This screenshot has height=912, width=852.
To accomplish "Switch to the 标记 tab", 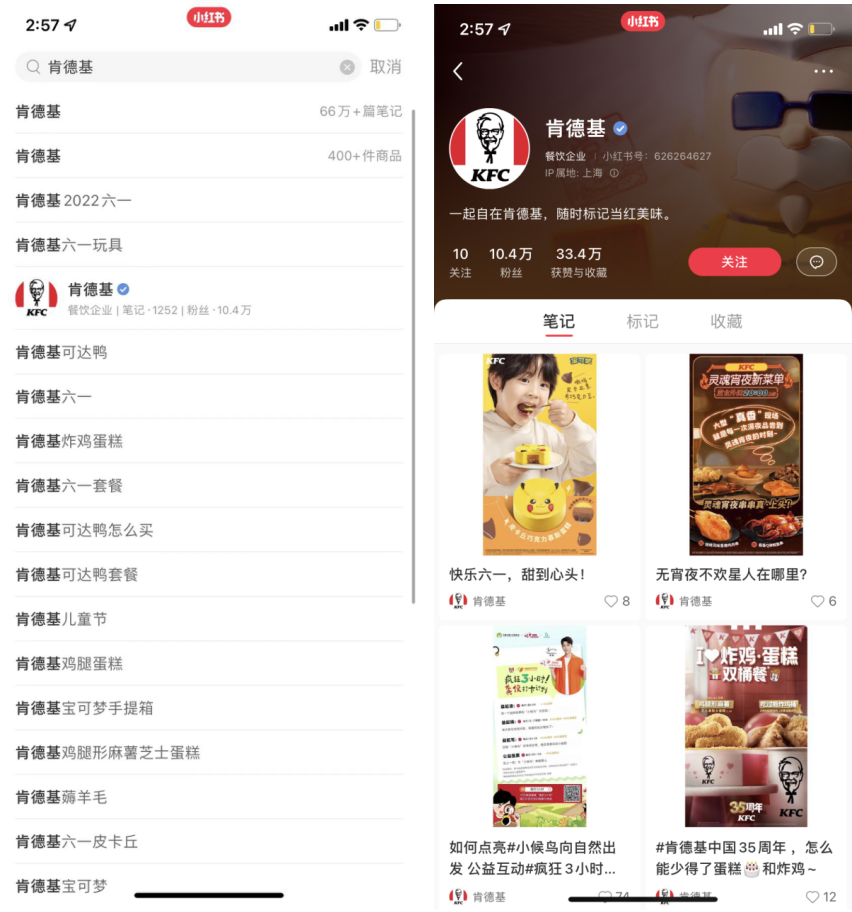I will pyautogui.click(x=642, y=322).
